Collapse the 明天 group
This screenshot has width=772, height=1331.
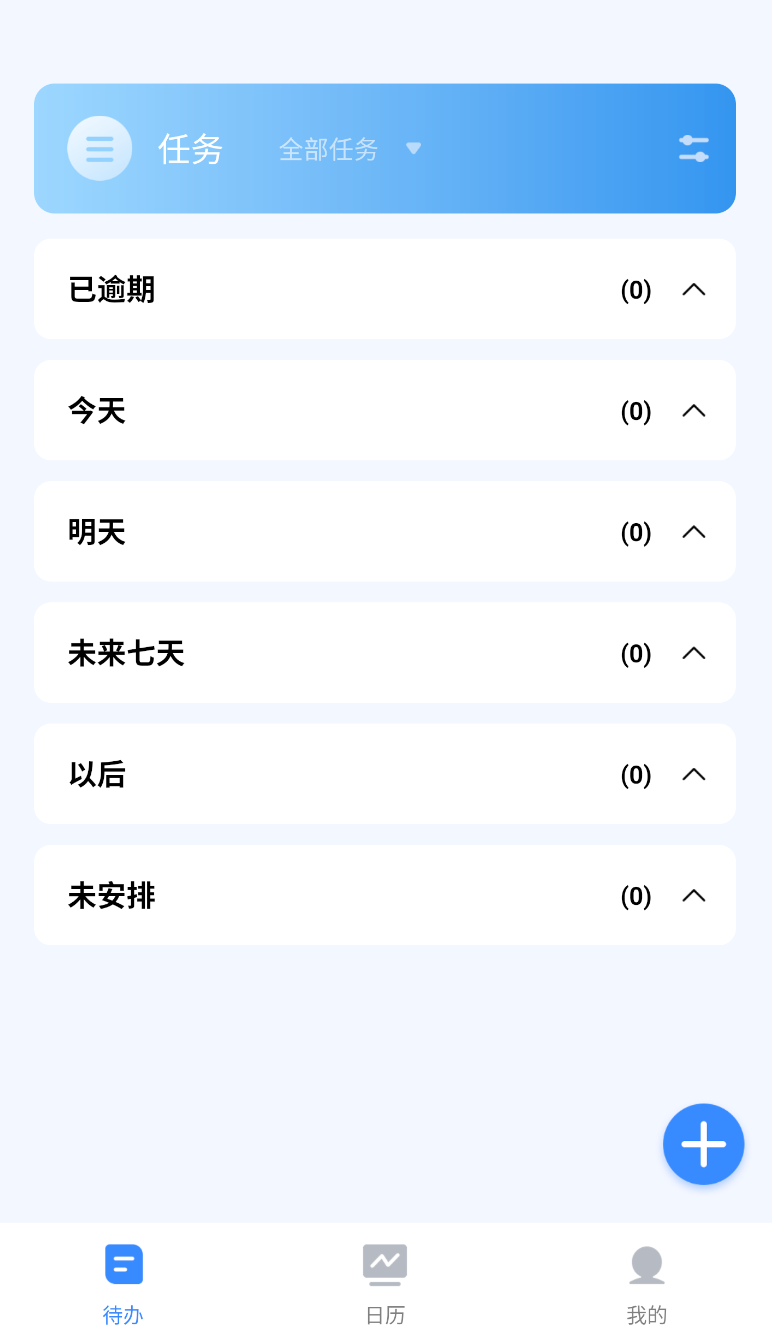[693, 532]
